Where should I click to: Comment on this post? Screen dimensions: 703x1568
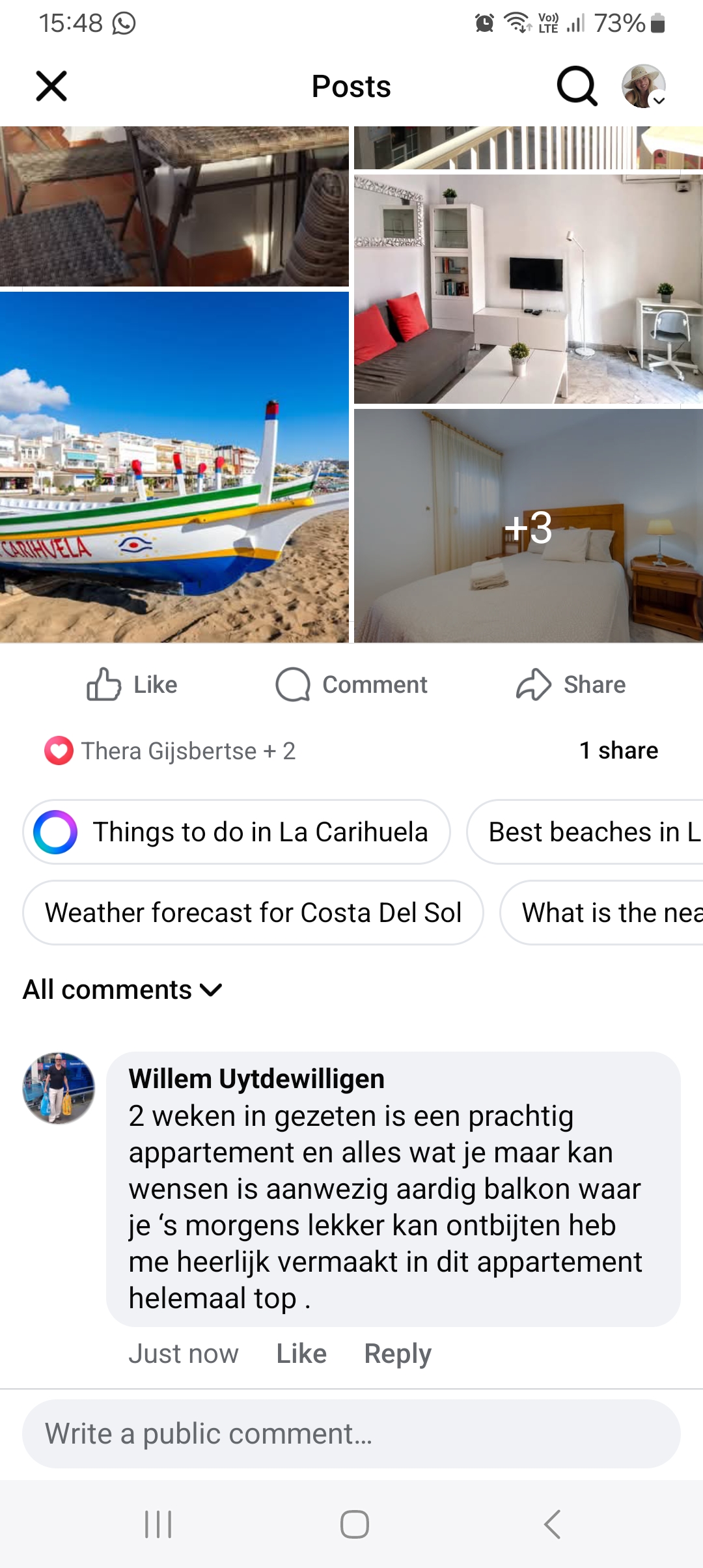[351, 684]
